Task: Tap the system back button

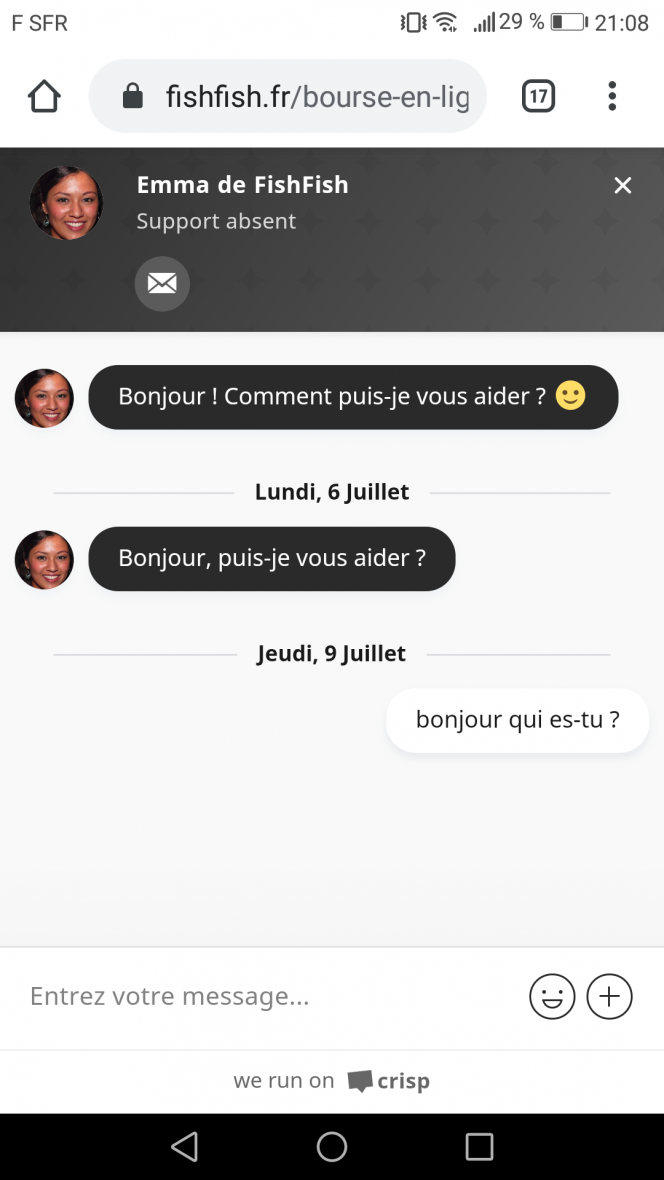Action: pos(184,1146)
